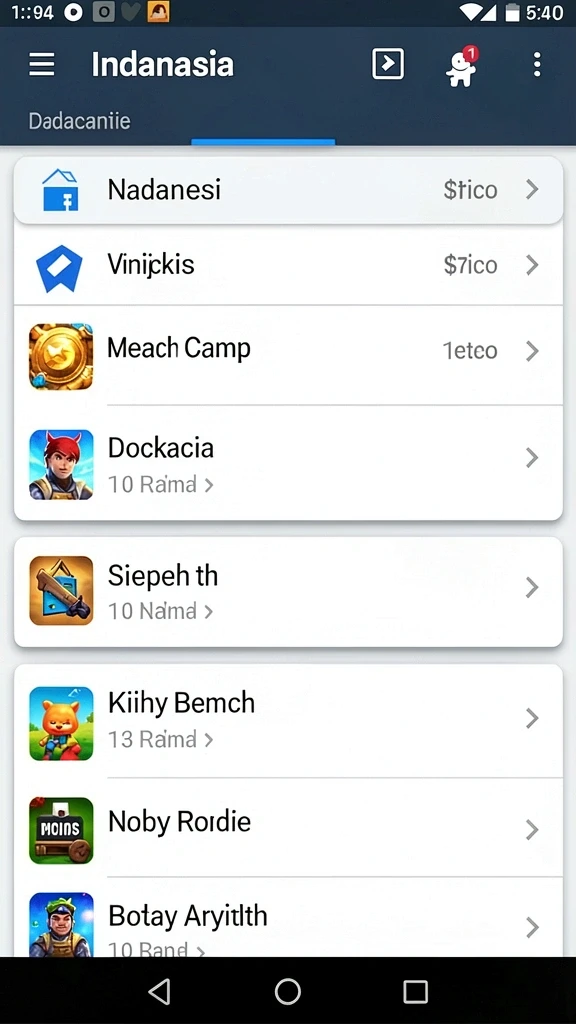Image resolution: width=576 pixels, height=1024 pixels.
Task: Tap the 10 Ramd link under Dockacia
Action: (161, 485)
